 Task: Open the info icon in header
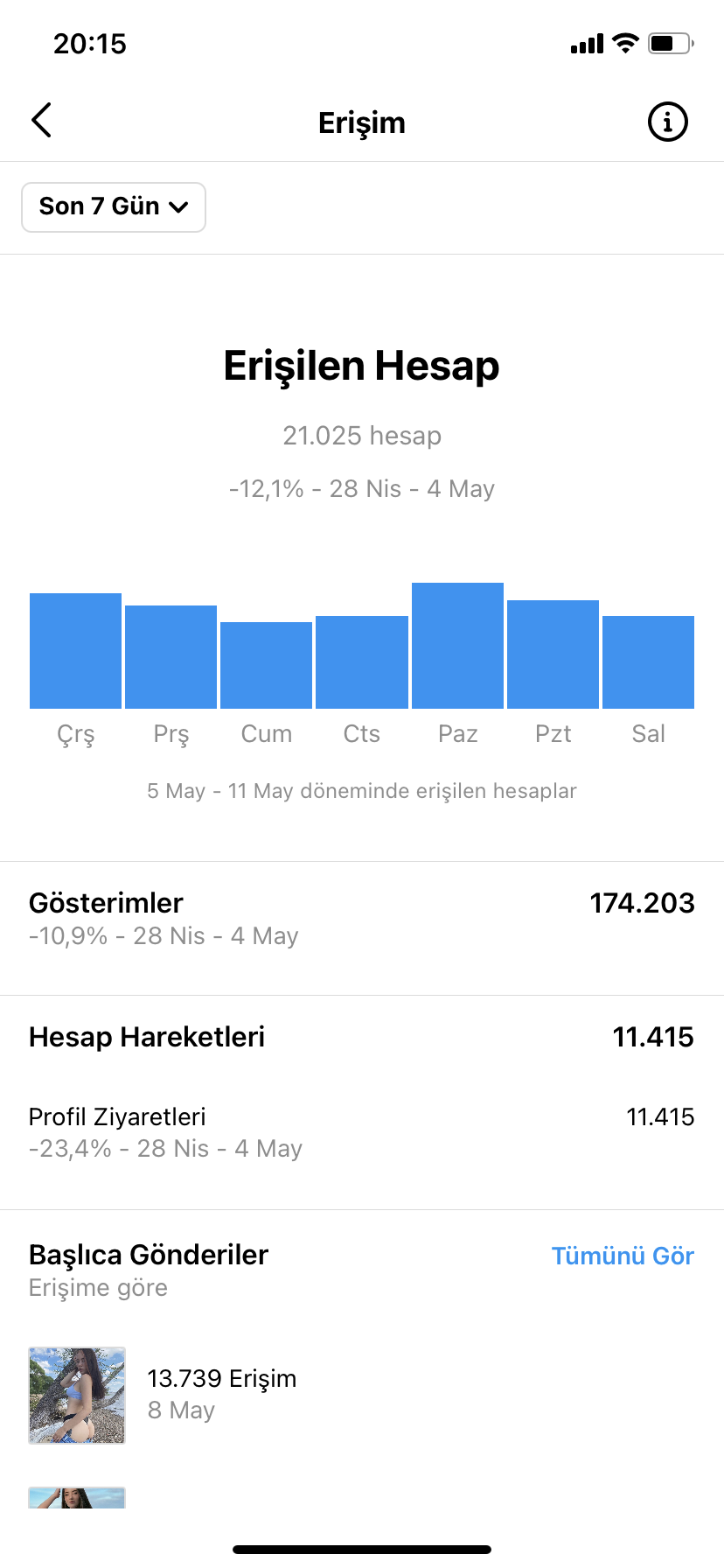tap(667, 122)
